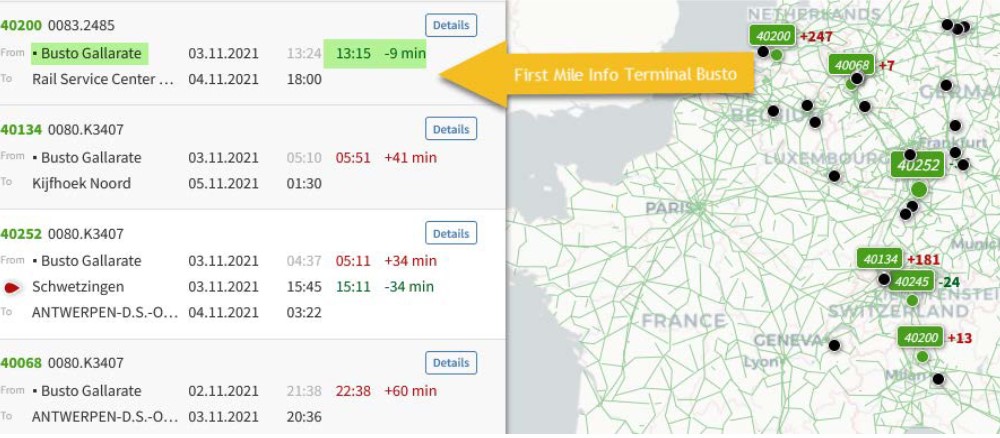This screenshot has width=1000, height=438.
Task: Select the large 40252 map marker
Action: pos(918,165)
